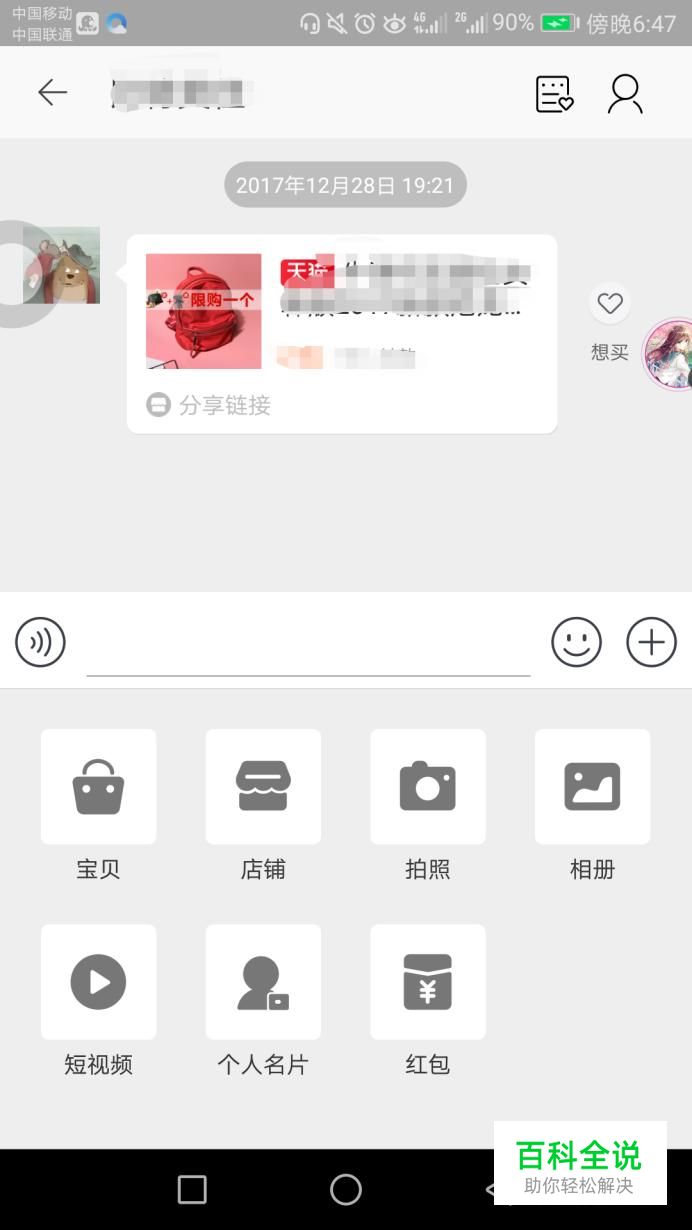Open the recent apps view
This screenshot has height=1230, width=692.
click(x=192, y=1189)
